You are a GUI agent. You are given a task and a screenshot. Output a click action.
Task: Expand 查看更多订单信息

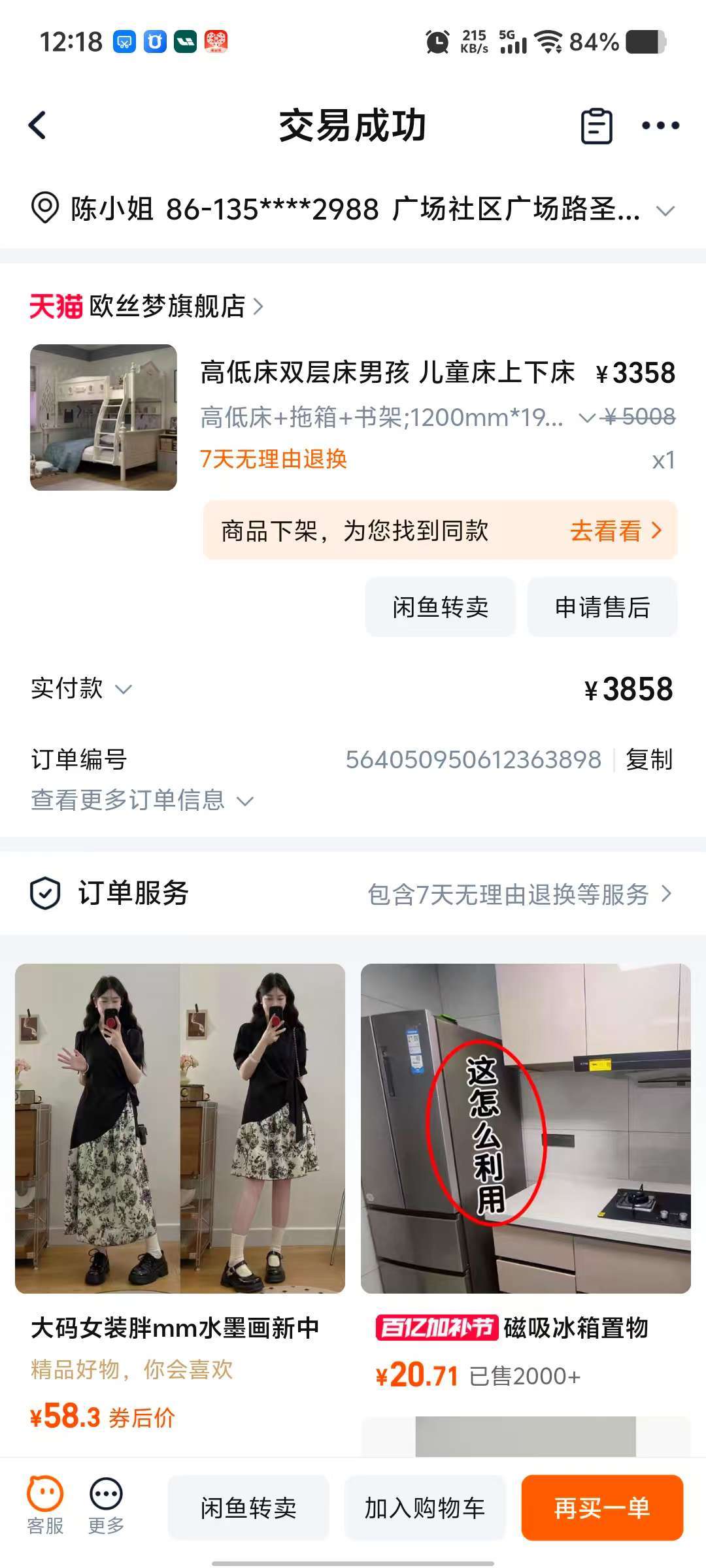pos(142,800)
